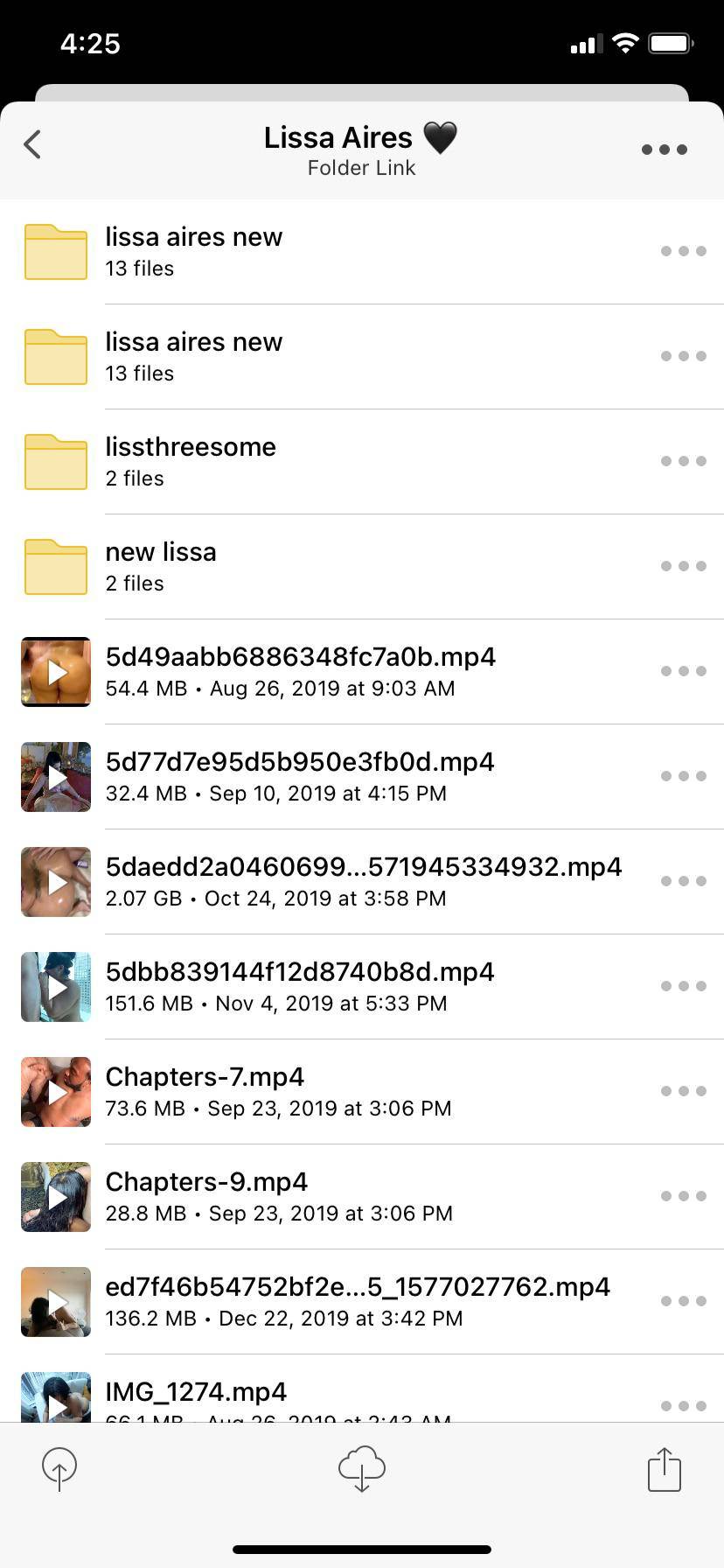Show more options for 5dbb839144f12d8740b8d.mp4

(683, 986)
